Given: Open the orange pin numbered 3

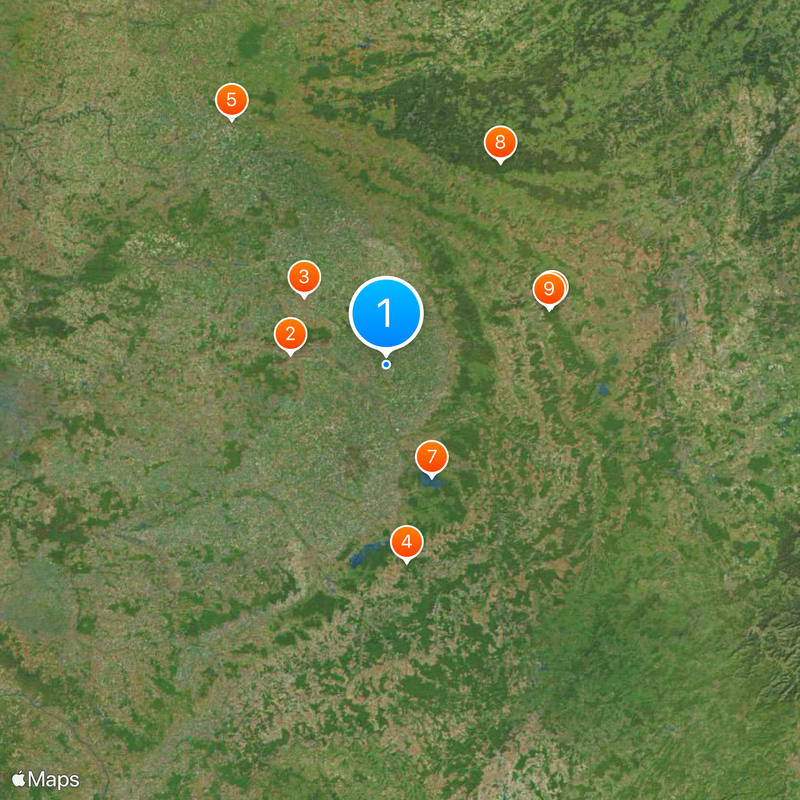Looking at the screenshot, I should point(304,276).
